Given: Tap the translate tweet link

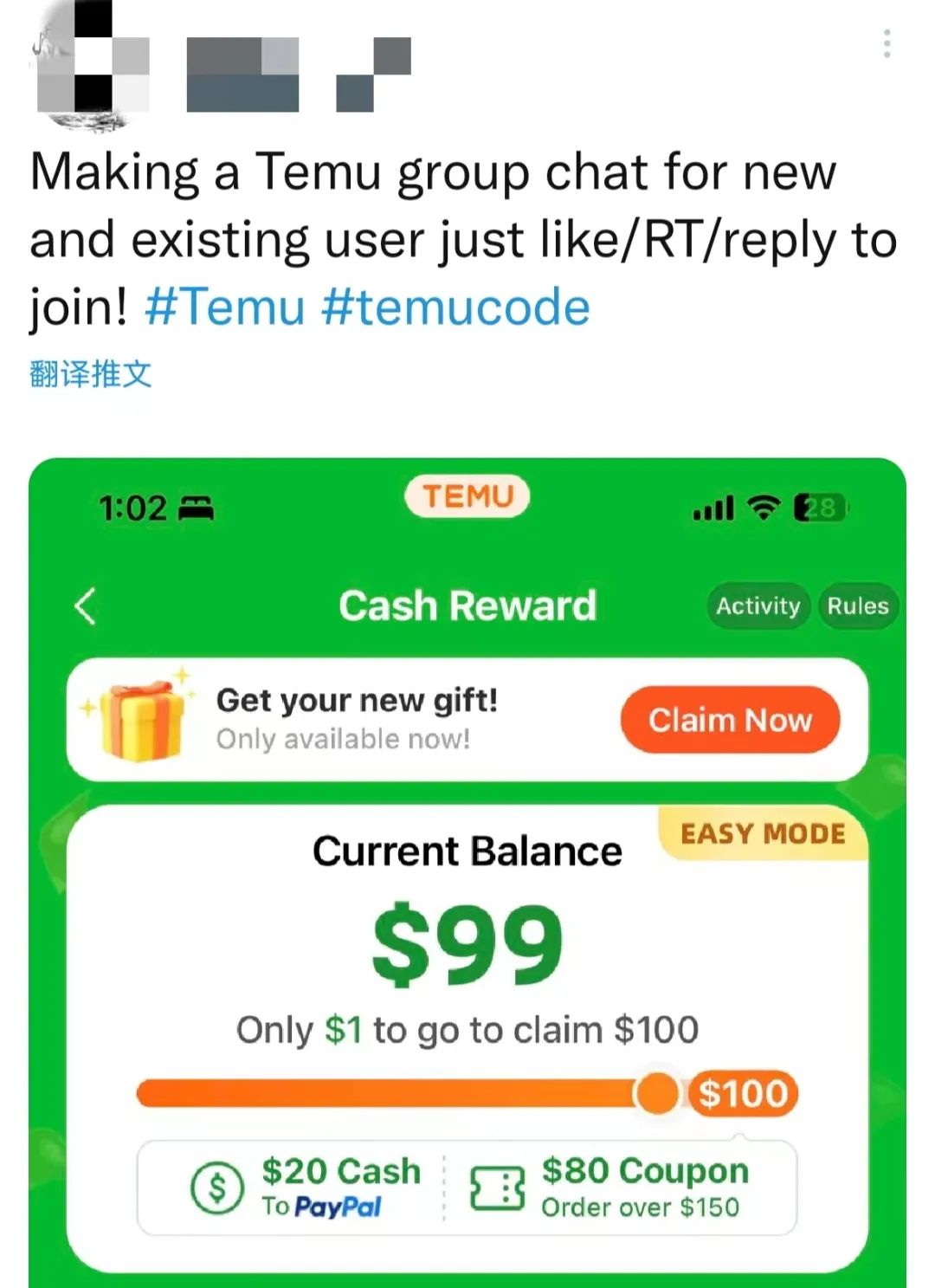Looking at the screenshot, I should [91, 374].
